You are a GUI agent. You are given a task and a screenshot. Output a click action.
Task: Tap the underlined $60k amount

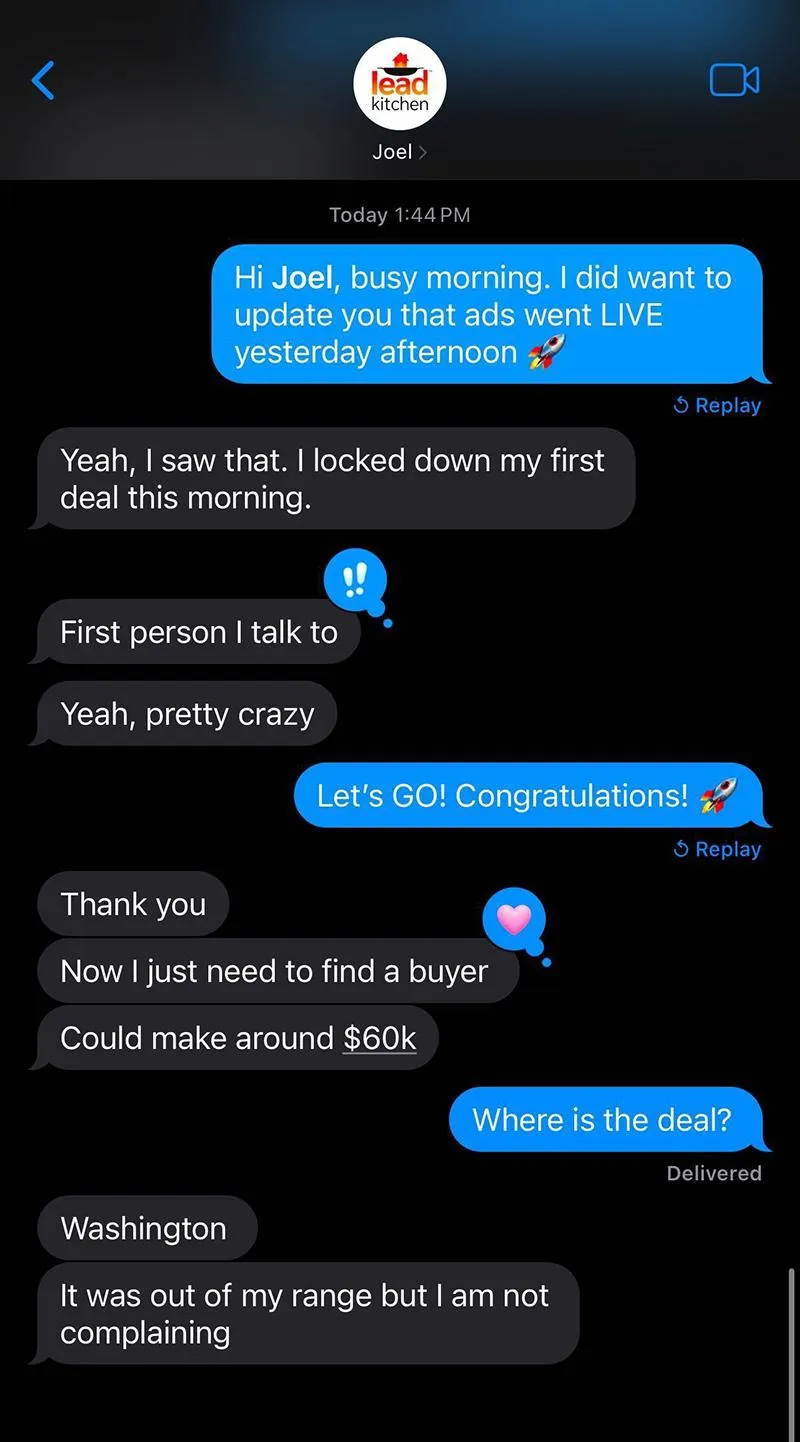coord(379,1038)
